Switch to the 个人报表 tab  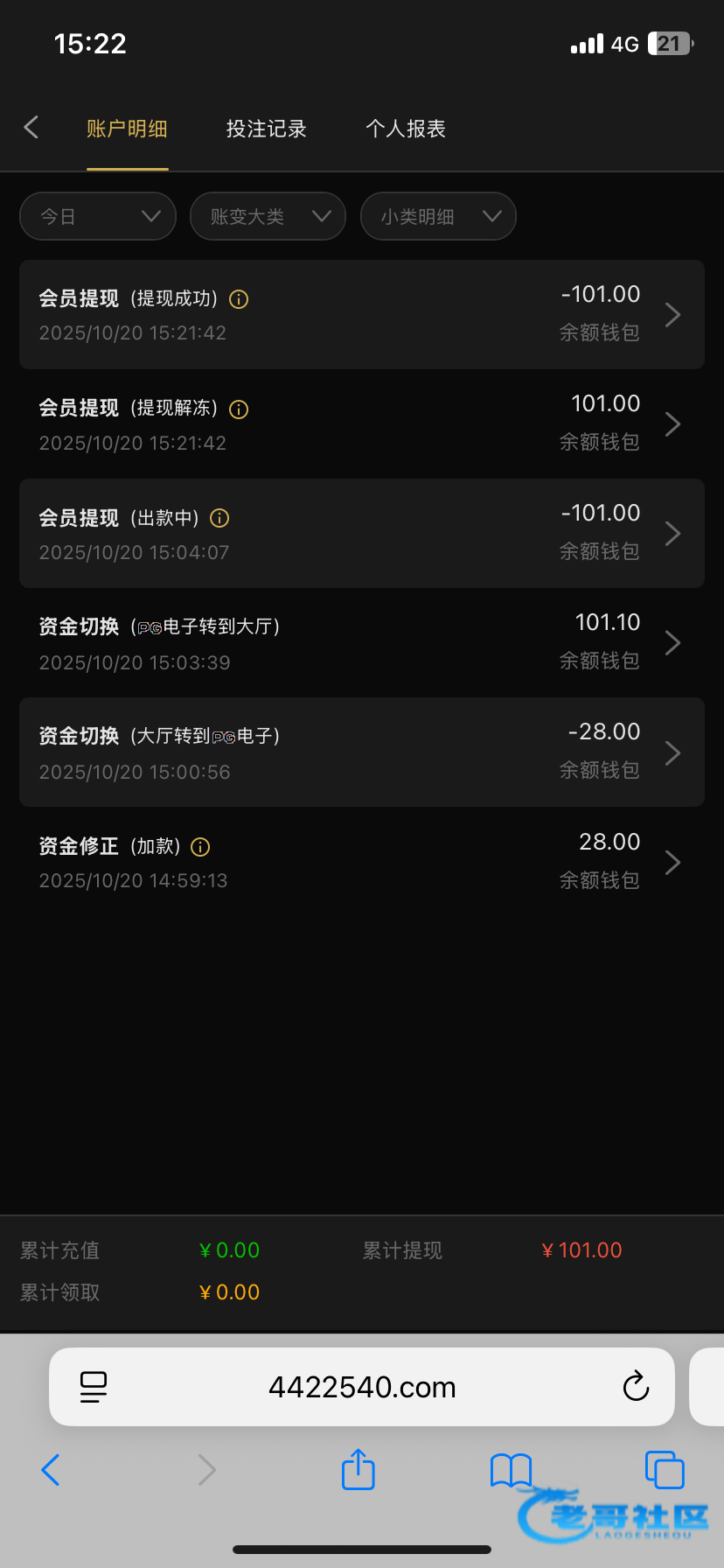click(406, 129)
